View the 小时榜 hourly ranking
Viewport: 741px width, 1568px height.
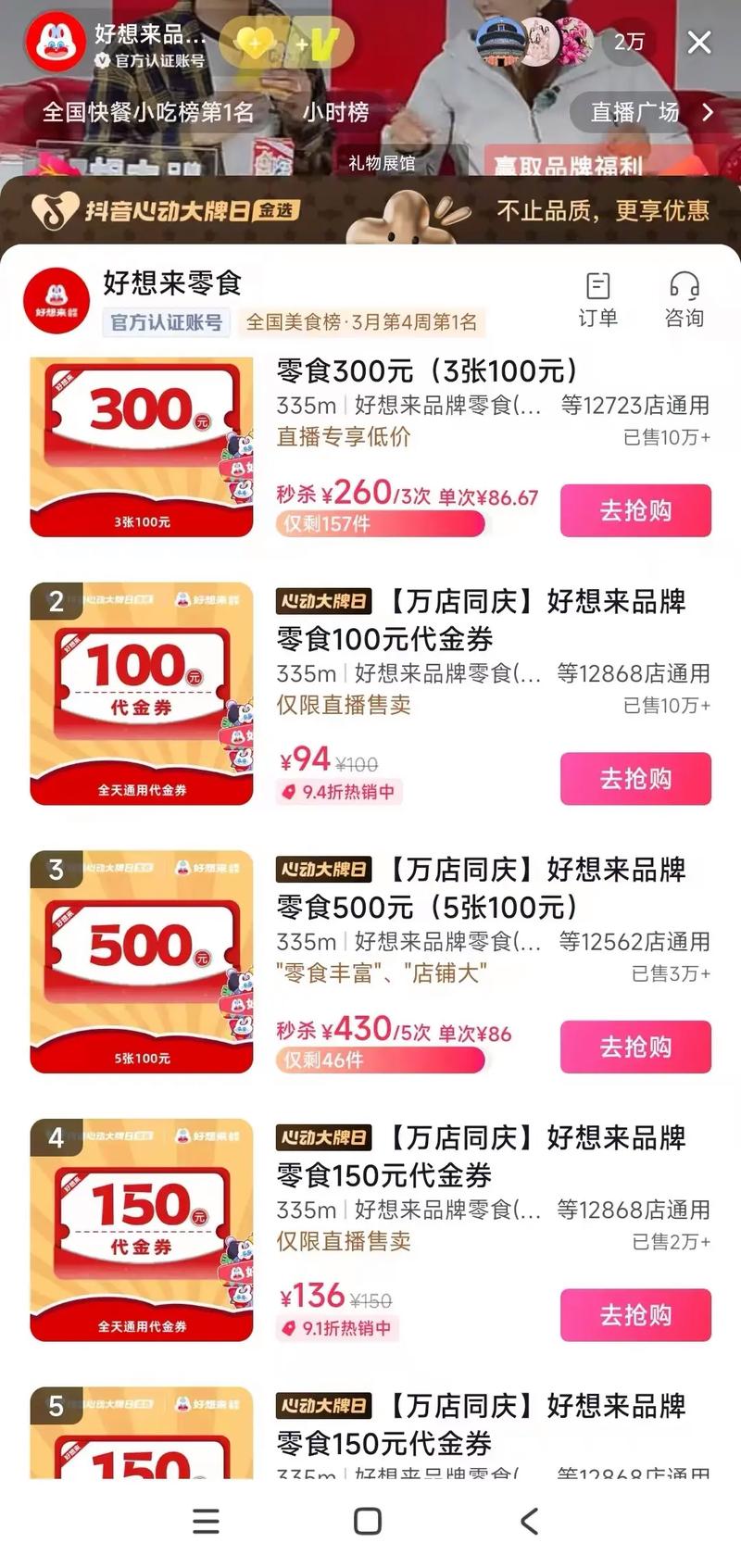[335, 112]
